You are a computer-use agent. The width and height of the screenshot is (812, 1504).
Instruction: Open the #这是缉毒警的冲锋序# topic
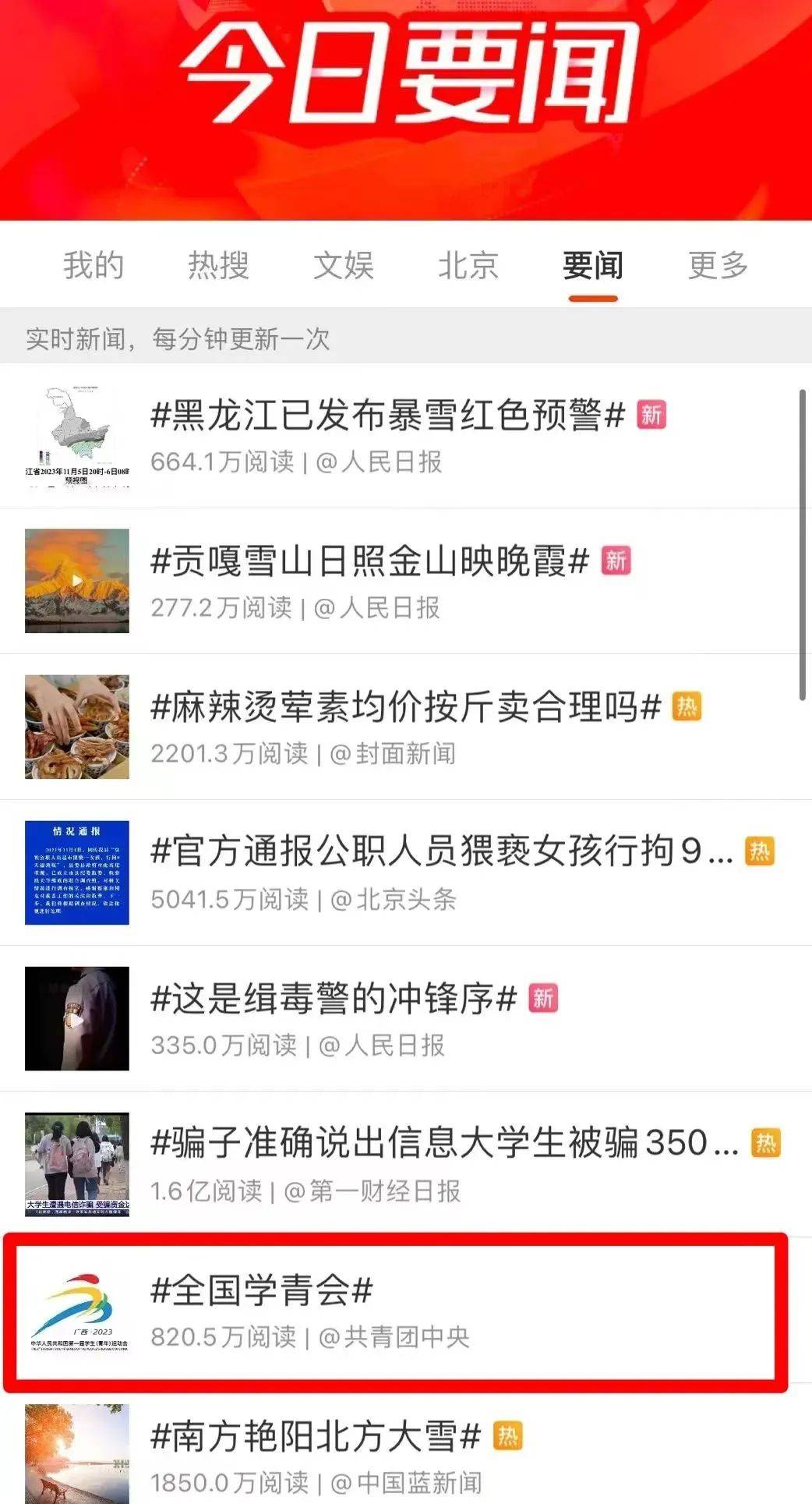tap(334, 999)
